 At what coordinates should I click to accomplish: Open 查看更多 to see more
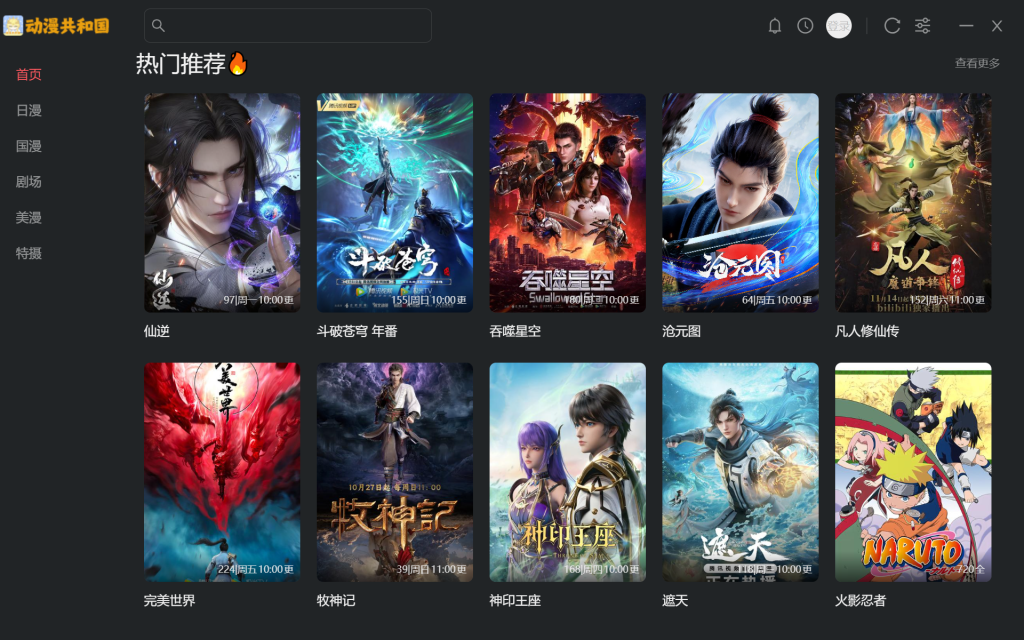(x=977, y=63)
